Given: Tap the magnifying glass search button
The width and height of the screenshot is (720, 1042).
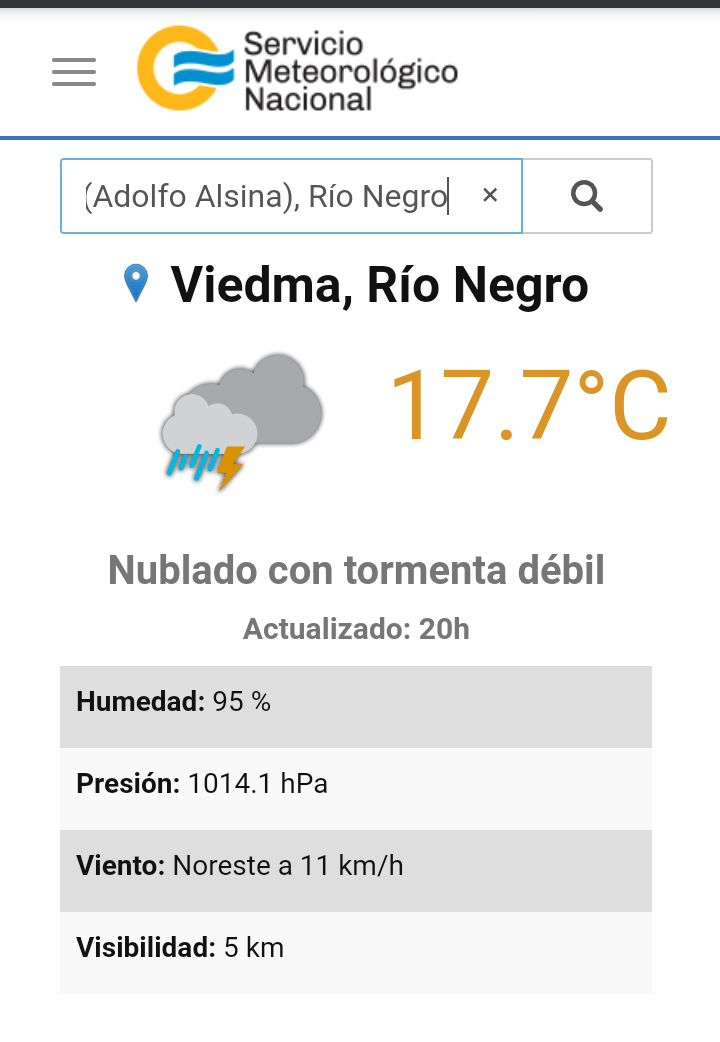Looking at the screenshot, I should click(x=587, y=196).
